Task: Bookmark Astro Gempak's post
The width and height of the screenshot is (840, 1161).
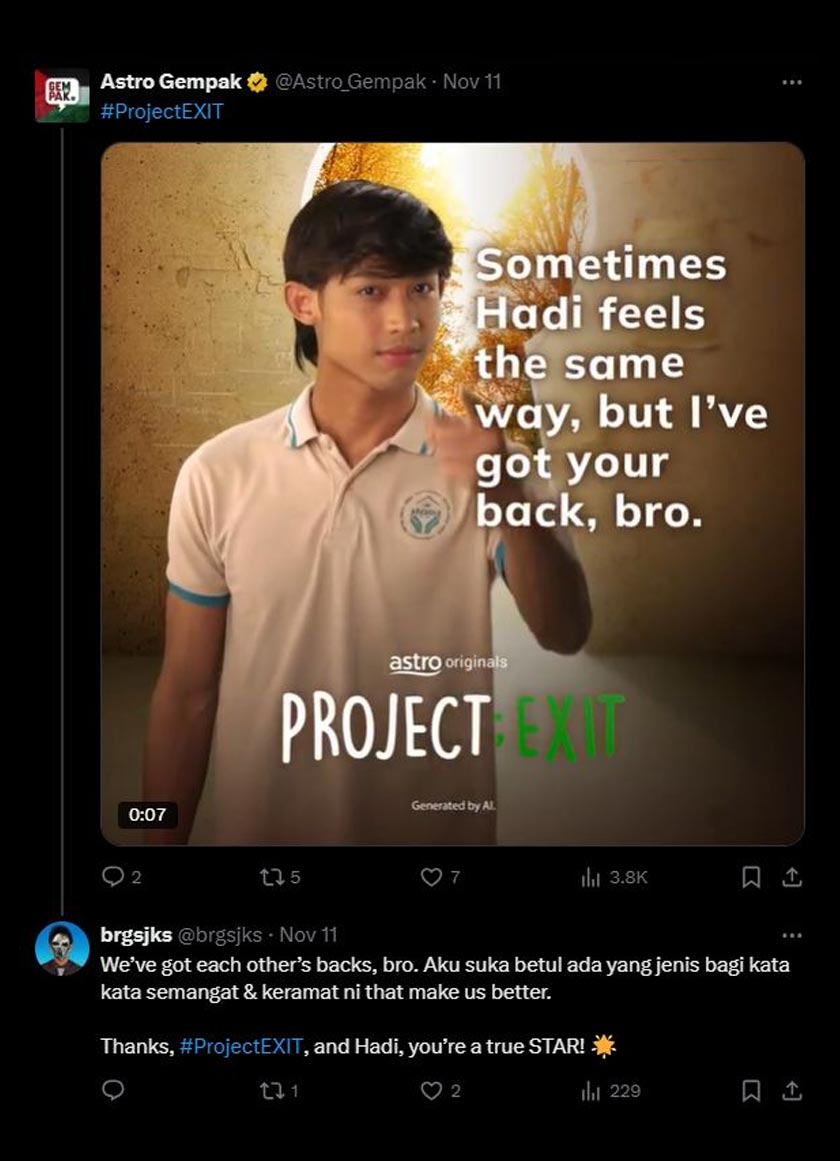Action: tap(751, 877)
